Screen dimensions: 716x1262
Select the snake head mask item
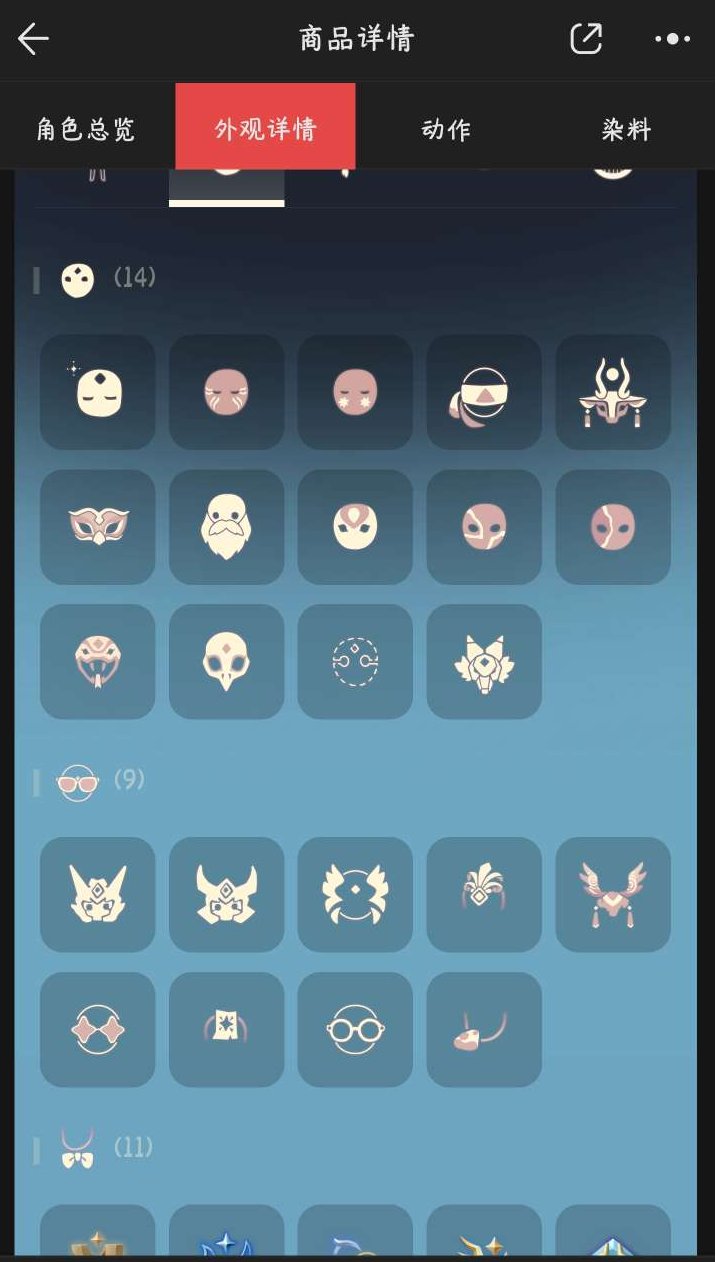coord(98,661)
